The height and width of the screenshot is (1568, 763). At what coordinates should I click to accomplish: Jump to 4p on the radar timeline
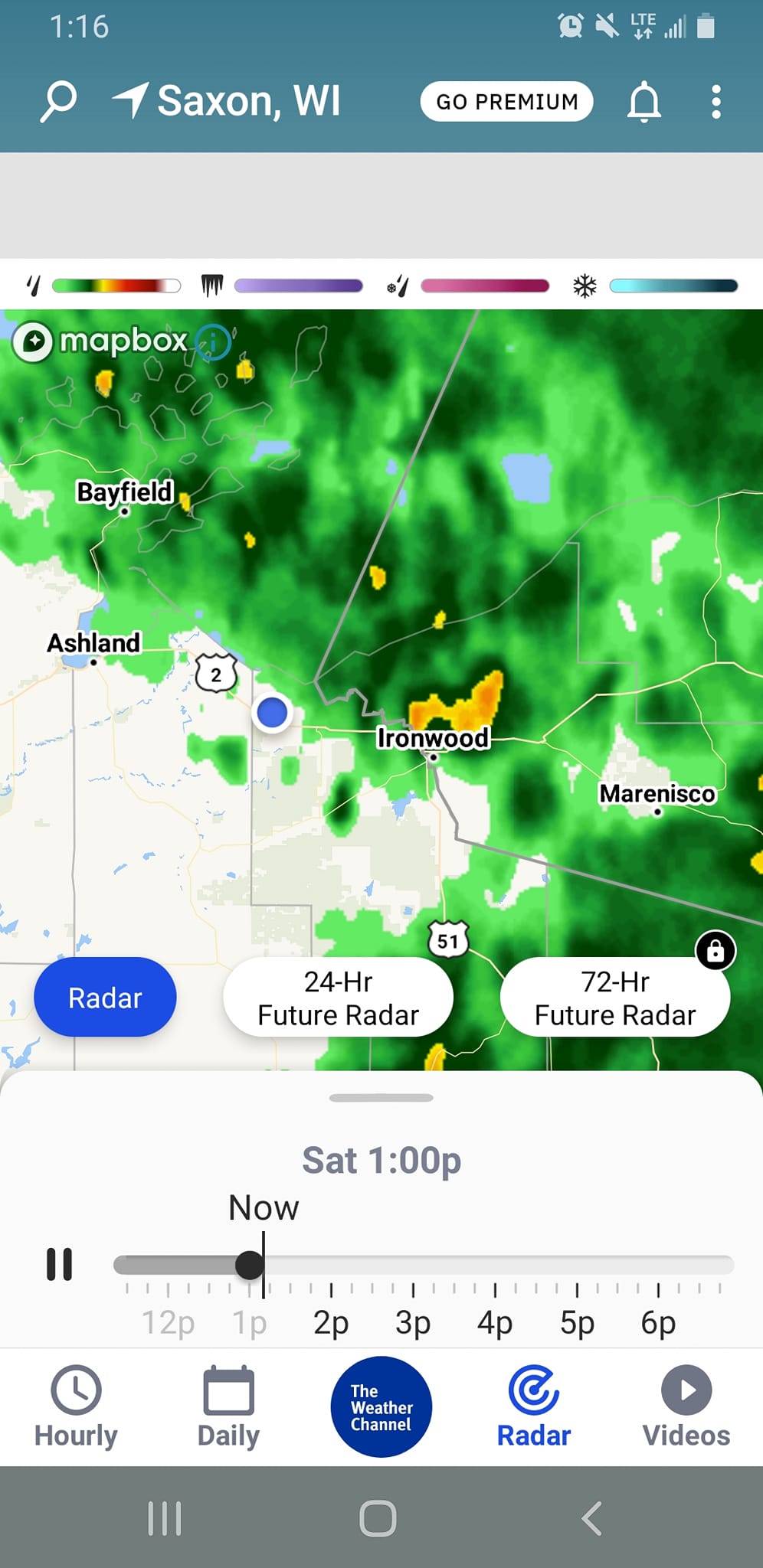click(495, 1290)
